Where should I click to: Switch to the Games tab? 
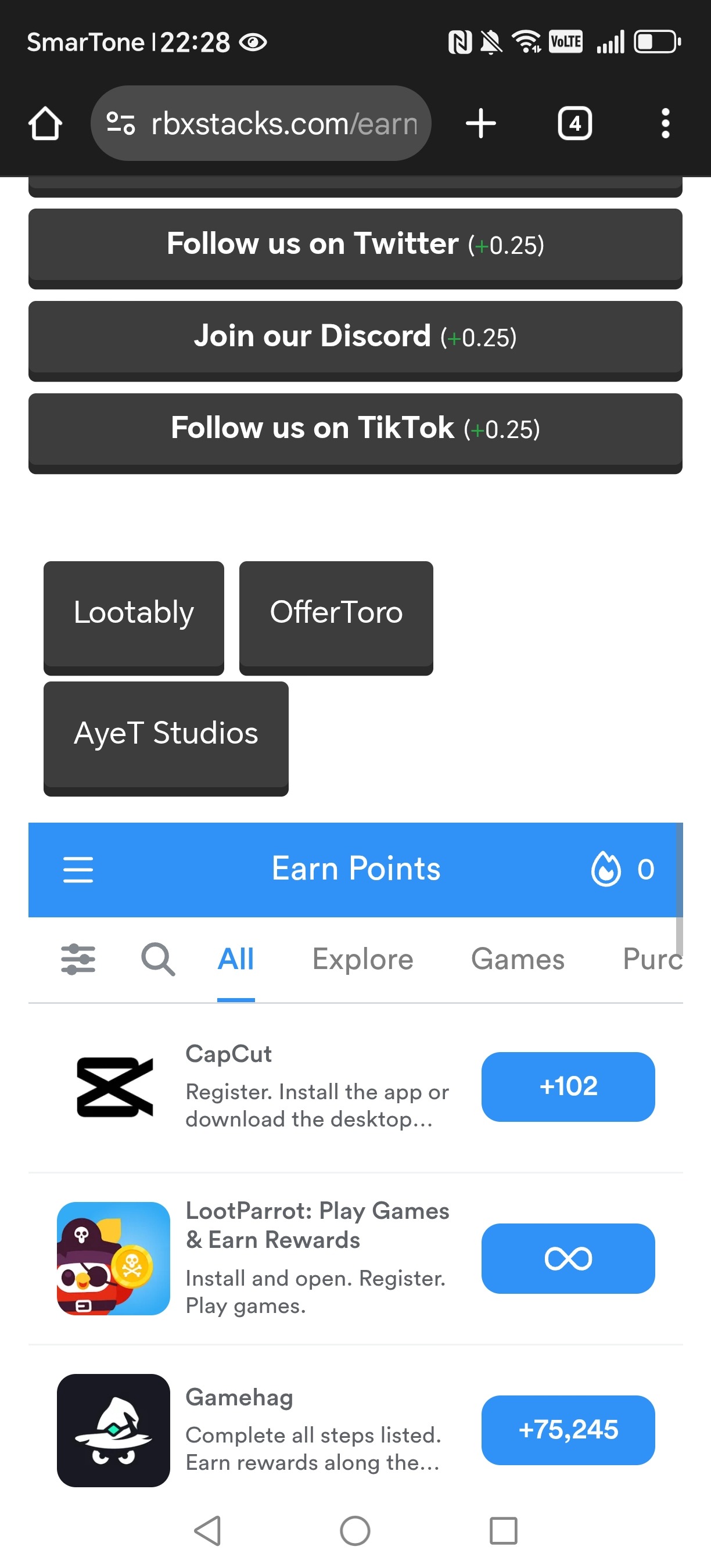coord(517,959)
